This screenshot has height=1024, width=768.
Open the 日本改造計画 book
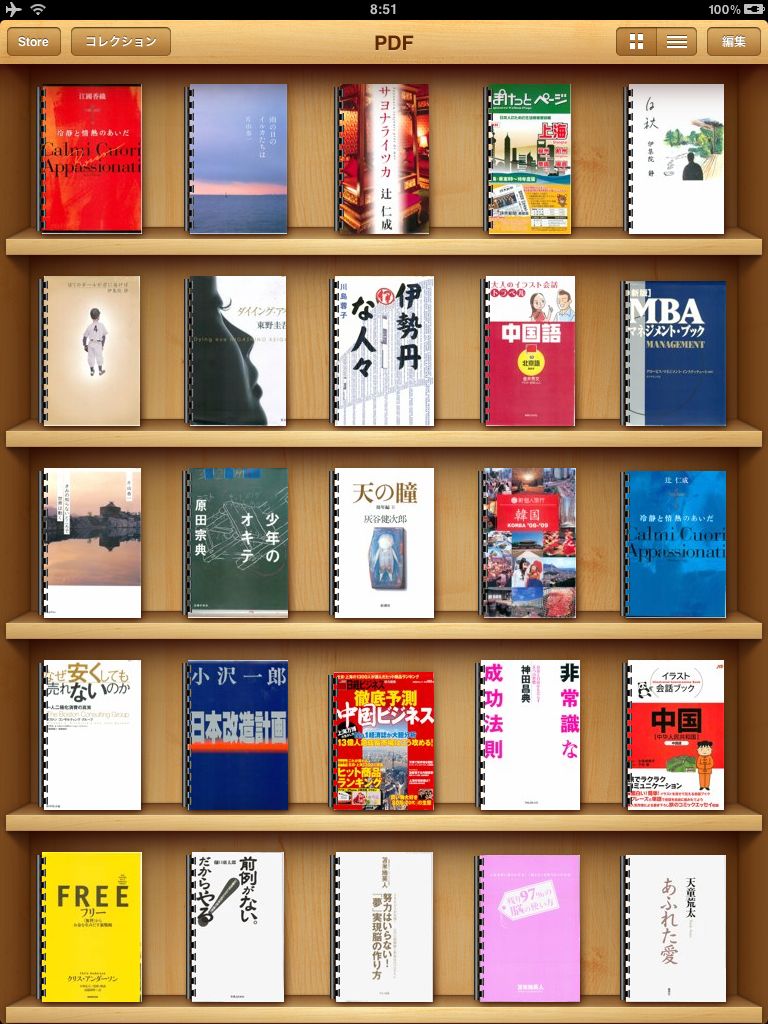237,735
